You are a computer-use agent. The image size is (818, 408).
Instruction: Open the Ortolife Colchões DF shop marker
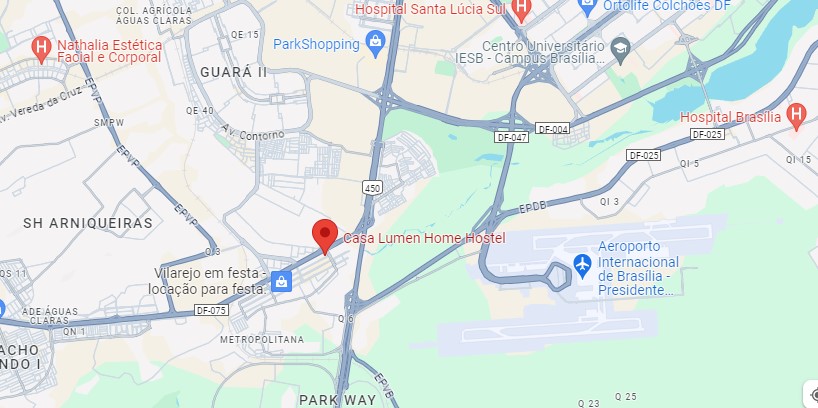pos(588,7)
